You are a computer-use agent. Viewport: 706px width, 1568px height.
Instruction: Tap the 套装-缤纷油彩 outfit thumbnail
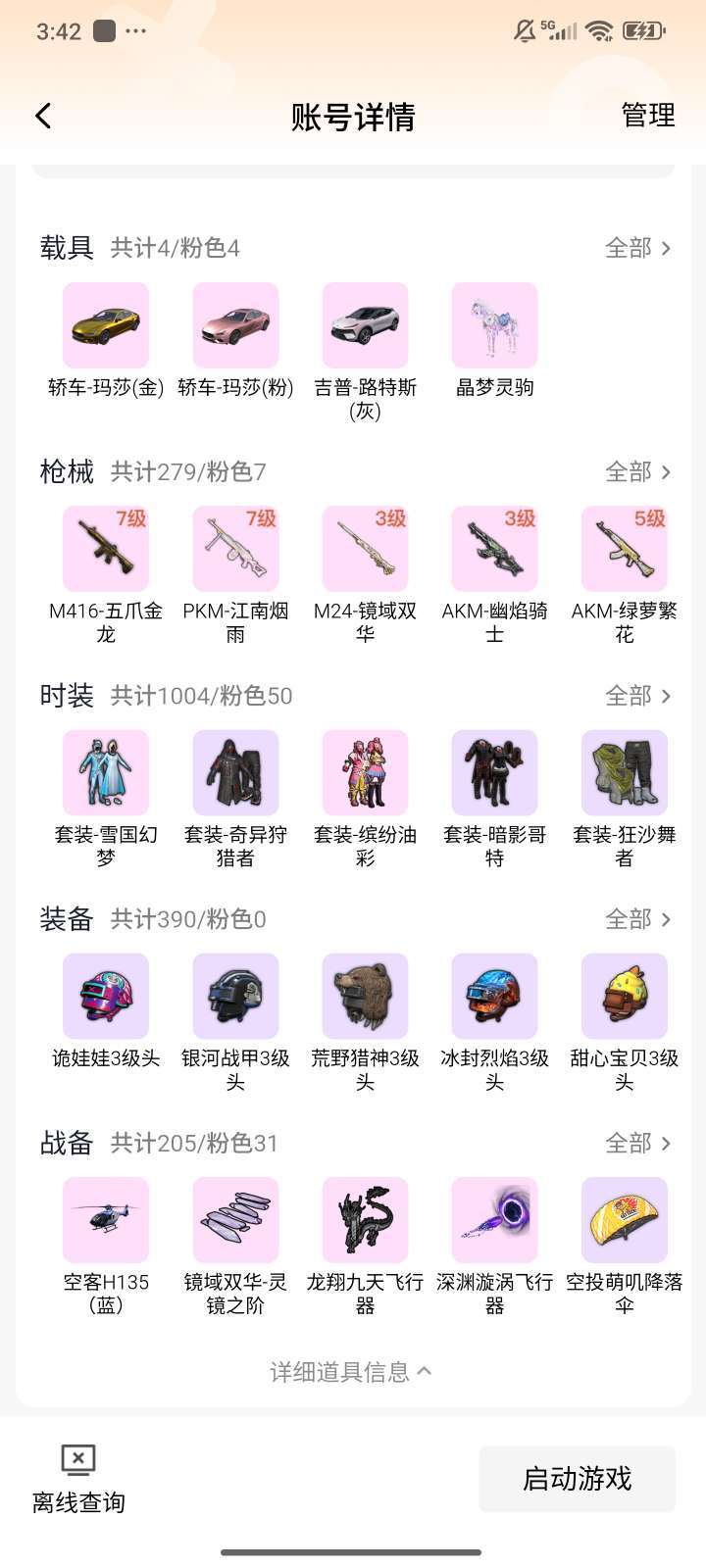(364, 772)
